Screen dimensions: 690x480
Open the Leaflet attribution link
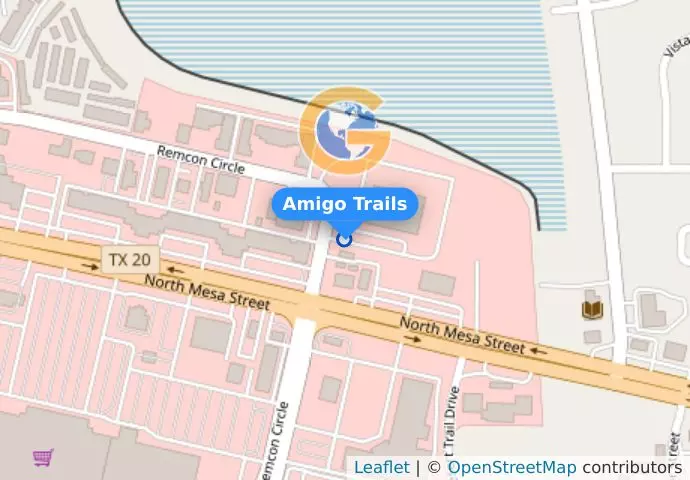click(381, 467)
